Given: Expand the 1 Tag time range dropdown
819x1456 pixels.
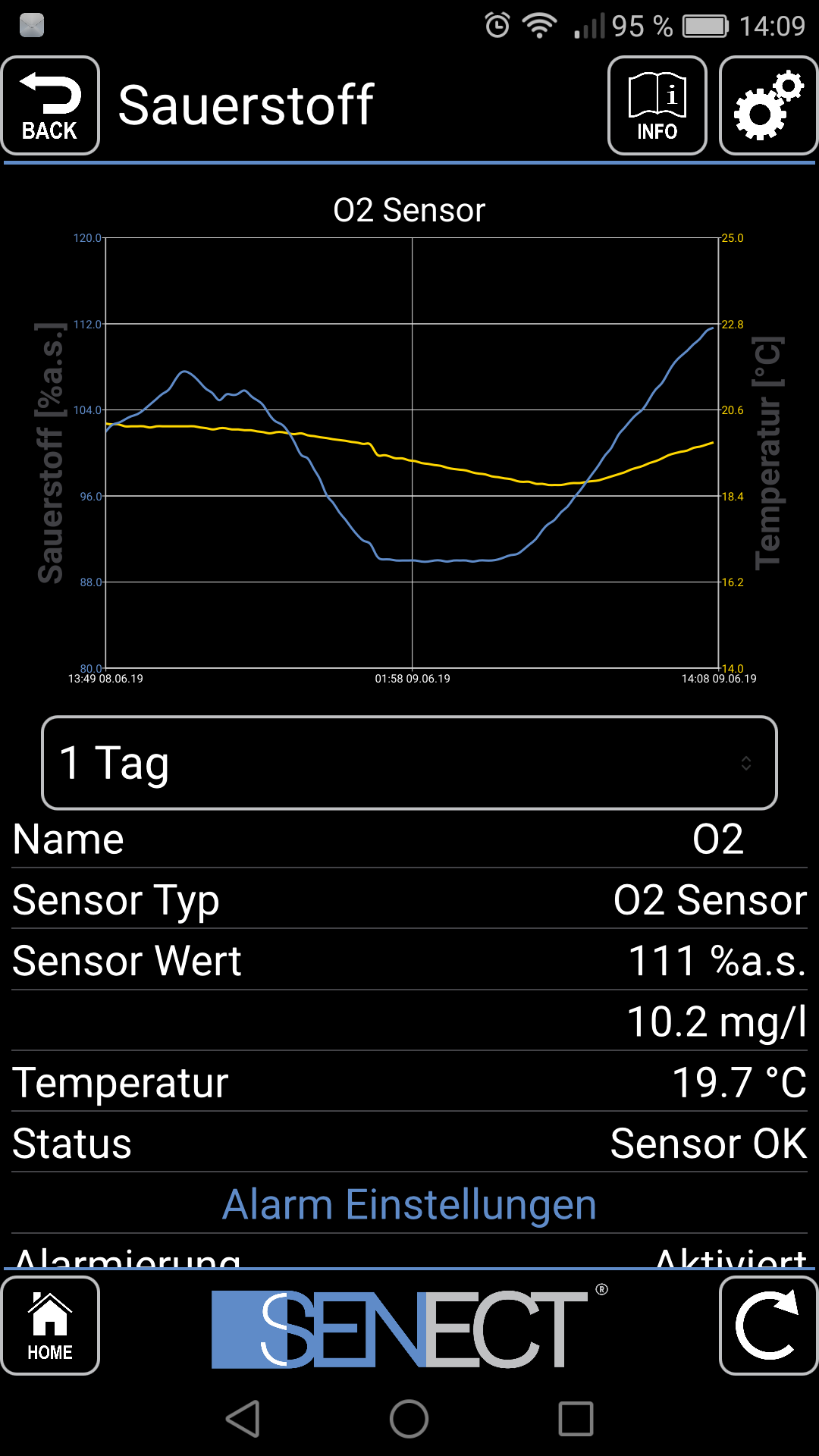Looking at the screenshot, I should (409, 763).
